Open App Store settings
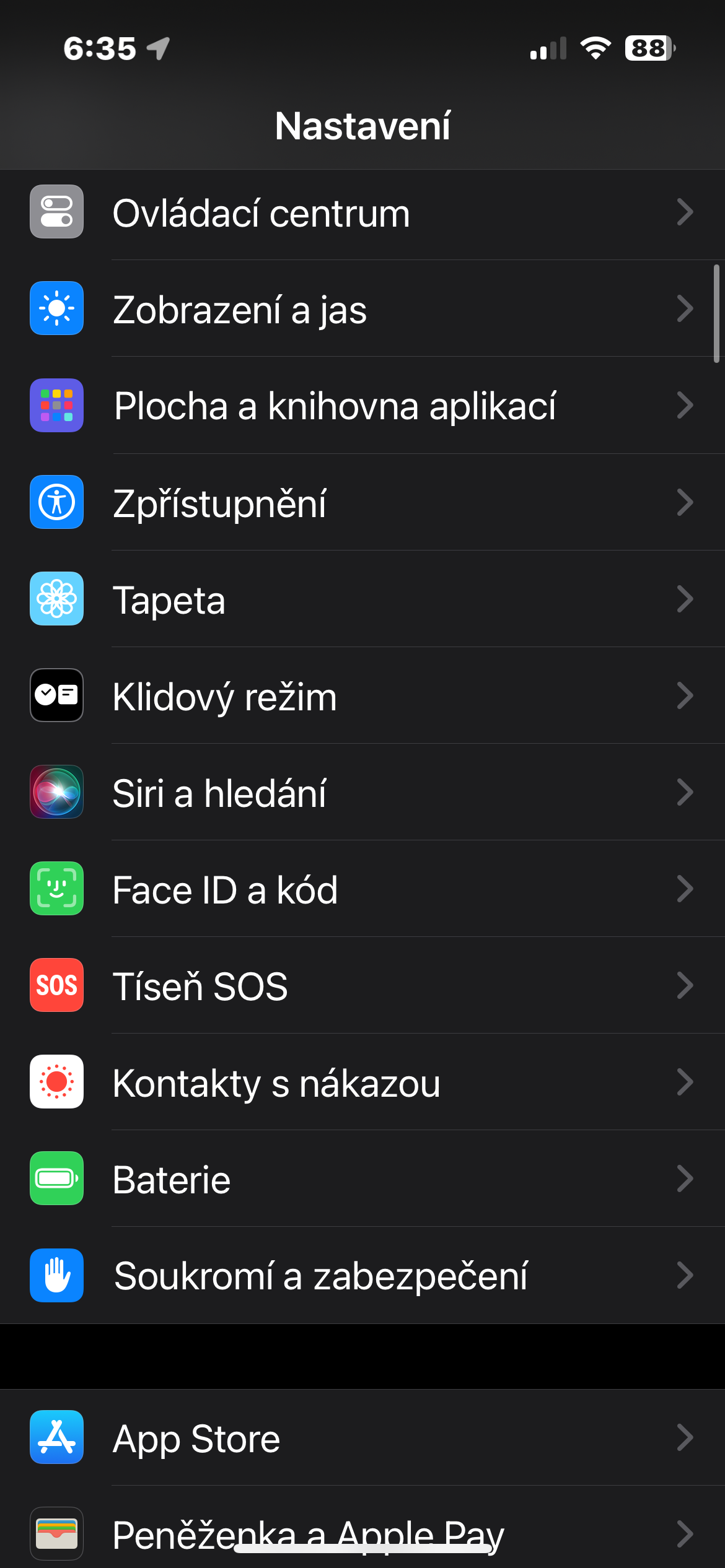 pos(362,1437)
